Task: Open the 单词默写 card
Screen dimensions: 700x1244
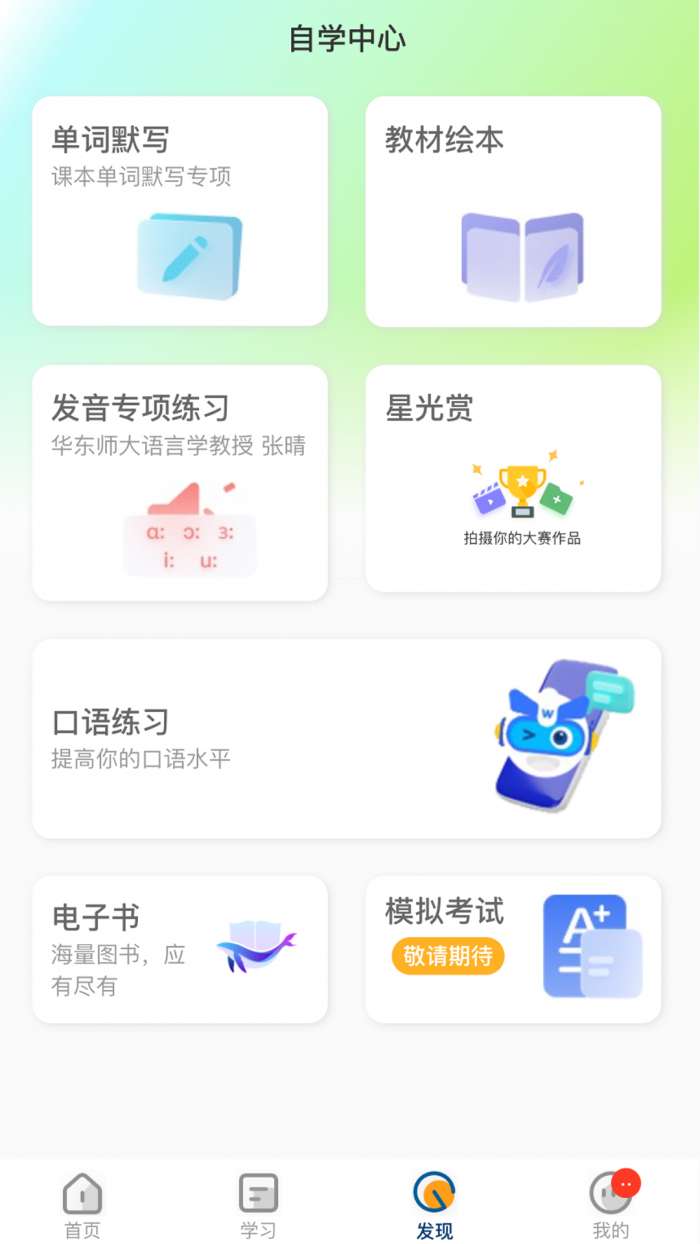Action: 180,211
